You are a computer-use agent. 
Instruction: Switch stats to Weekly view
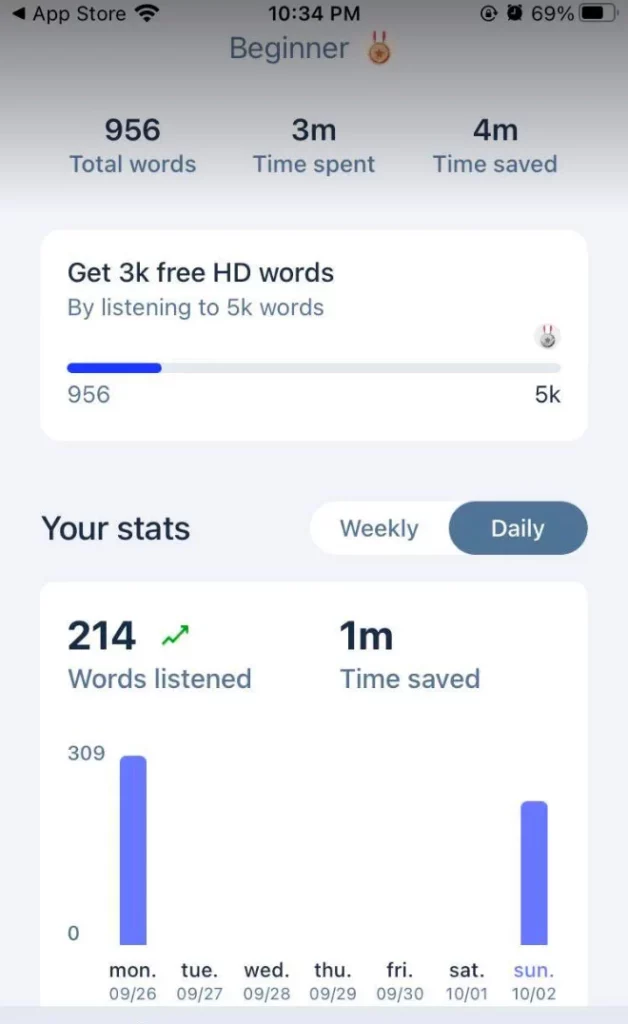[x=379, y=529]
